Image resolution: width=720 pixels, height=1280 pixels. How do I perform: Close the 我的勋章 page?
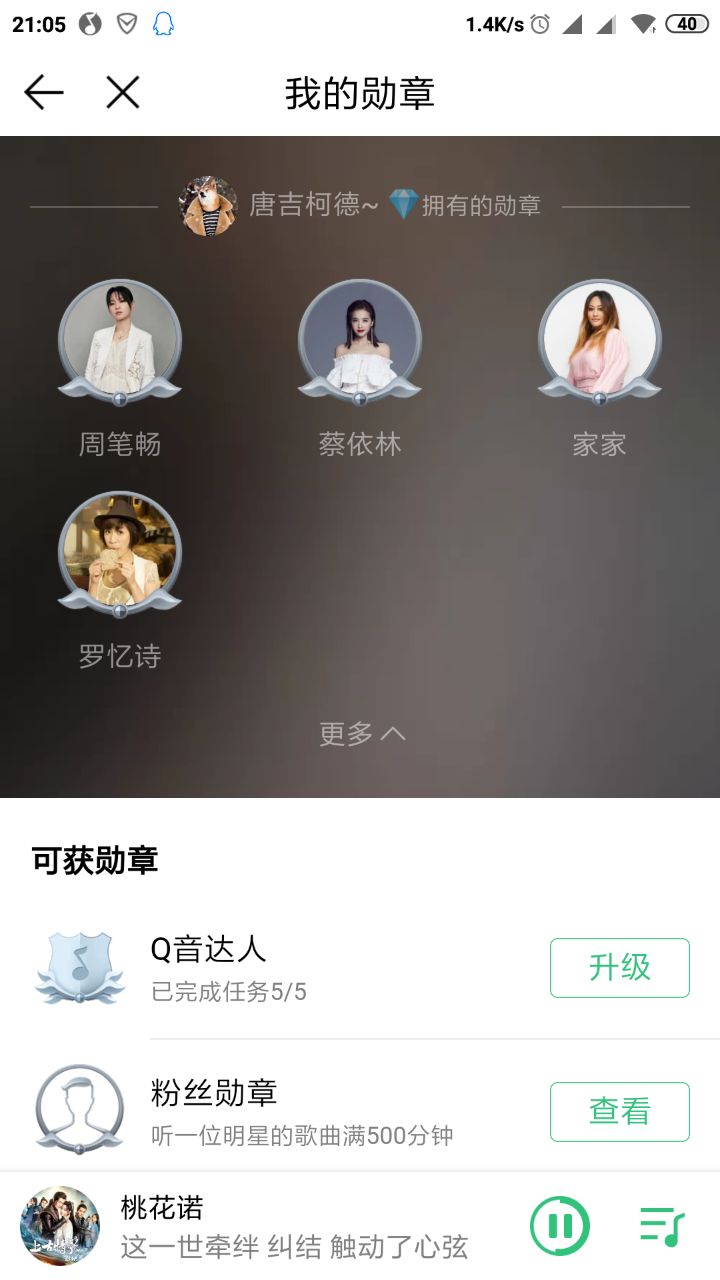[123, 93]
